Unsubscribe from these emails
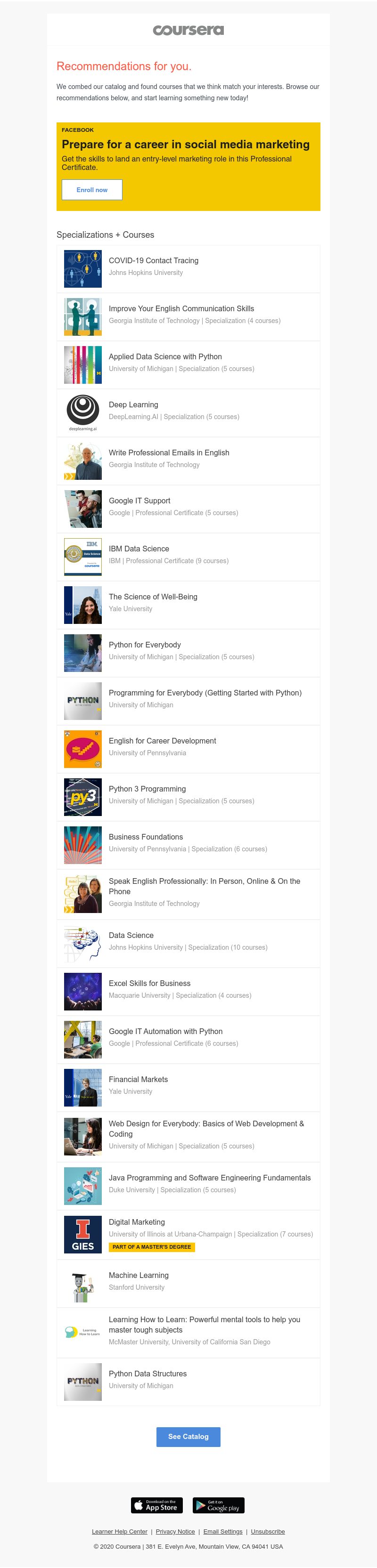 pyautogui.click(x=267, y=1531)
